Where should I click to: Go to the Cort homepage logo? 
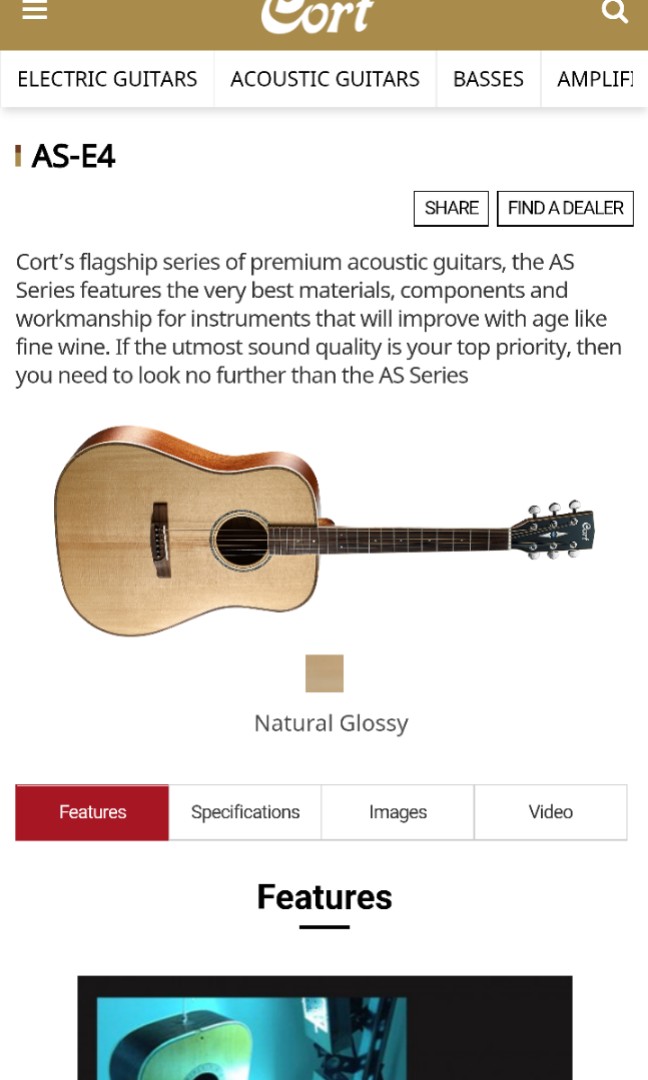pos(318,15)
